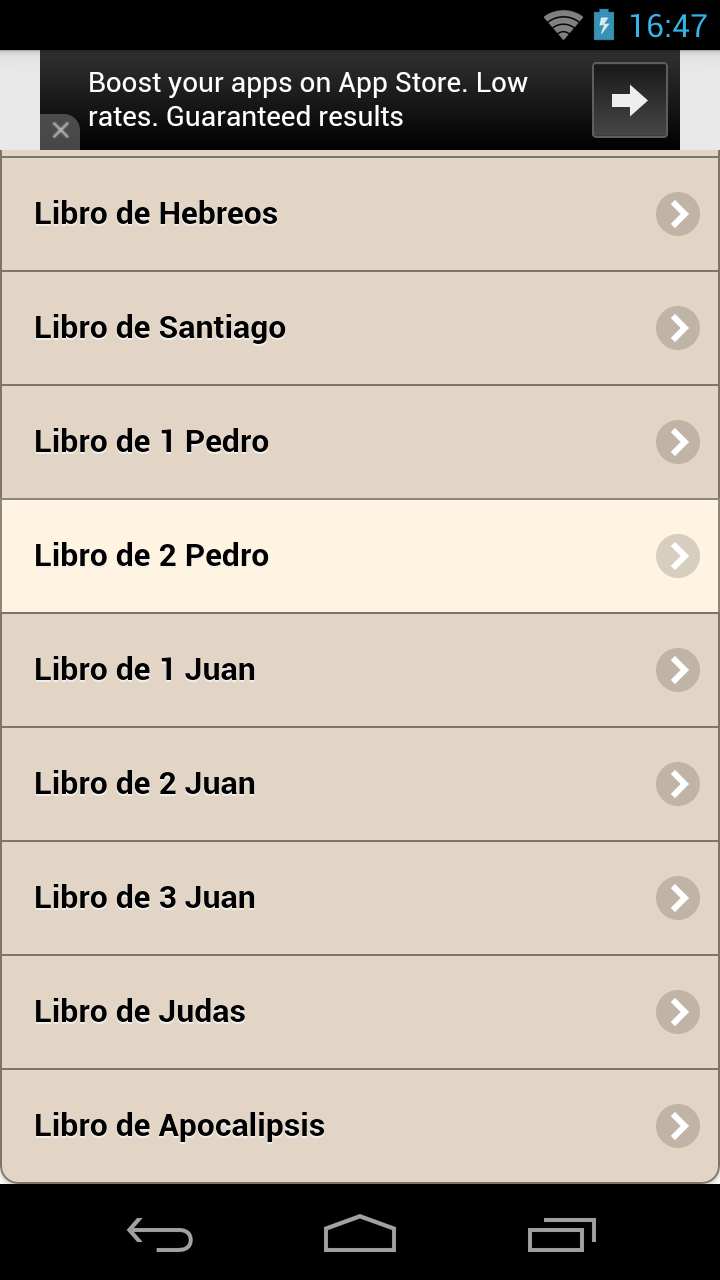This screenshot has height=1280, width=720.
Task: Select Libro de Santiago
Action: pos(360,328)
